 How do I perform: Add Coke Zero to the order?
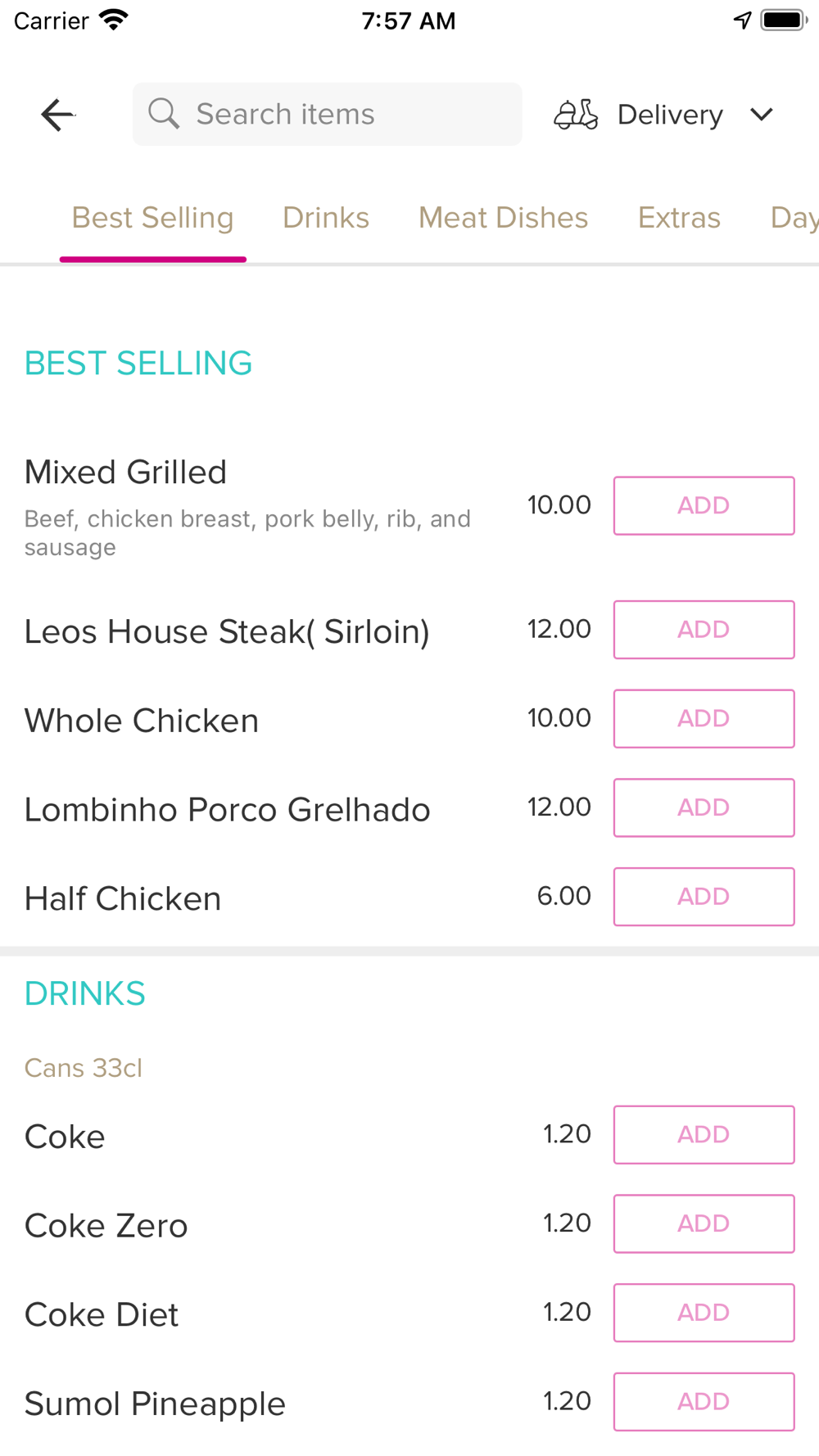[704, 1223]
